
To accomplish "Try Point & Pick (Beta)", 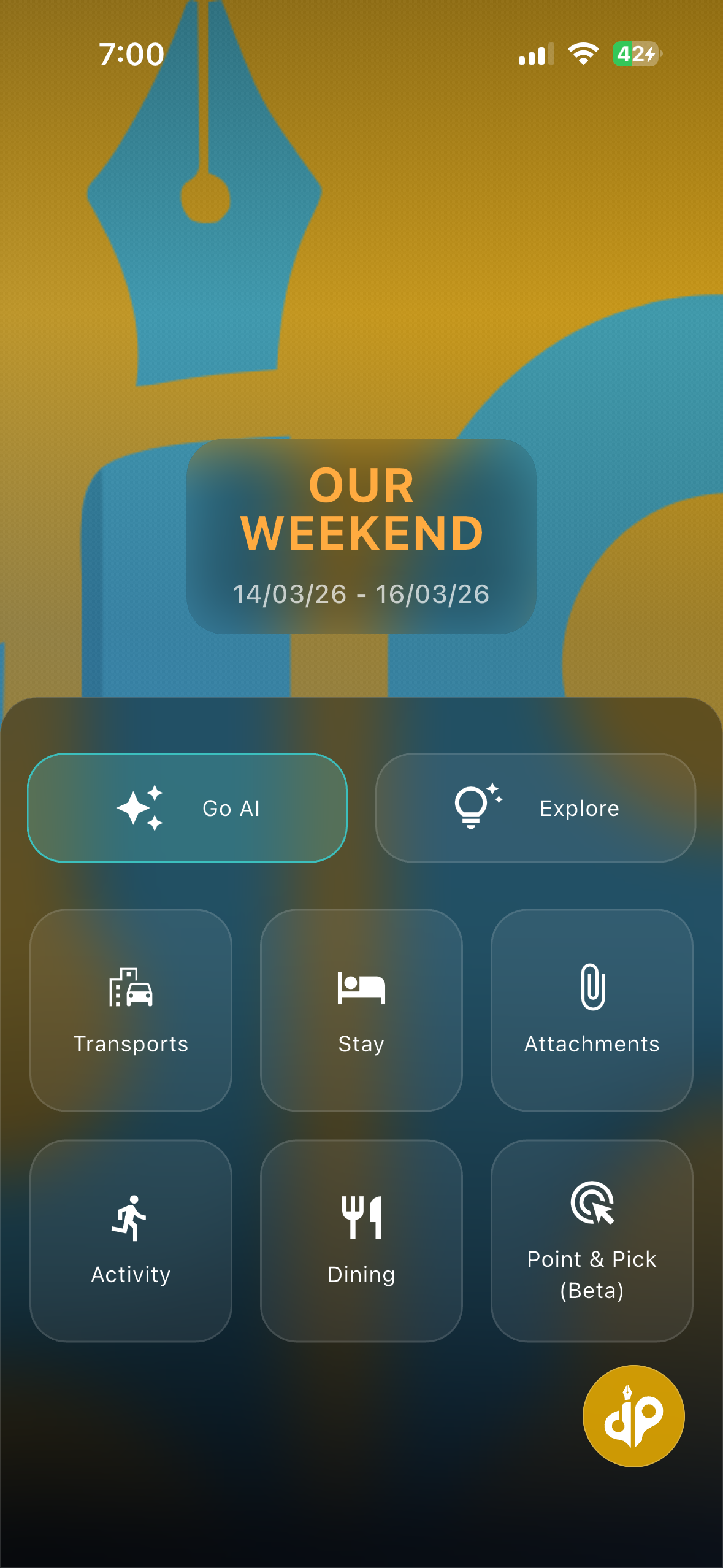I will click(592, 1240).
